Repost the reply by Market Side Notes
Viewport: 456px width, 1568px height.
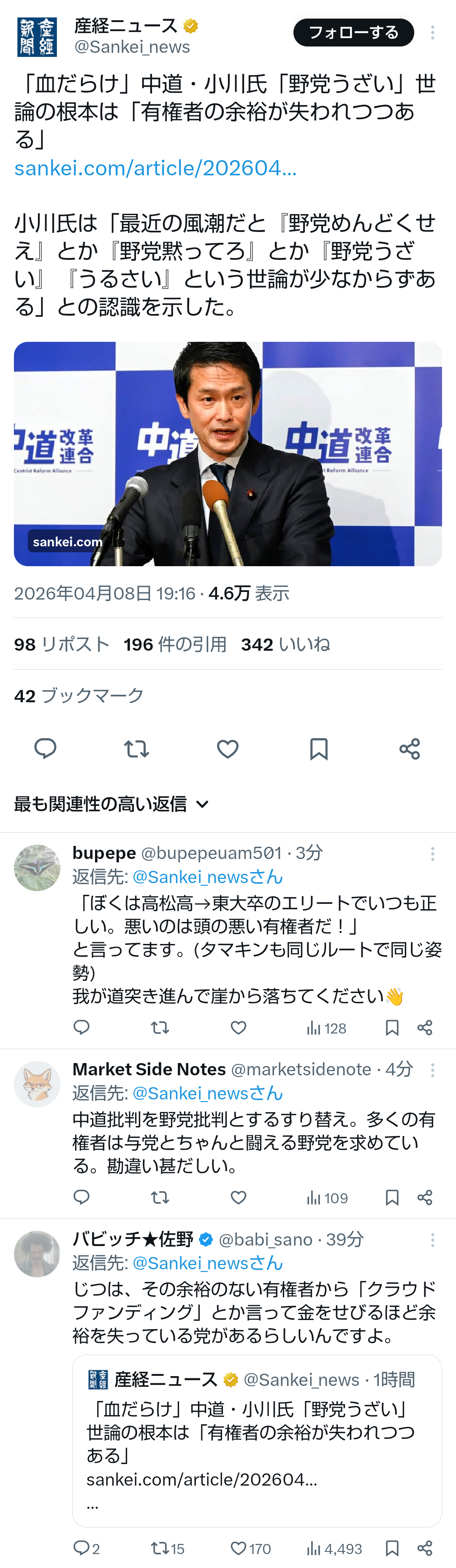coord(160,1197)
